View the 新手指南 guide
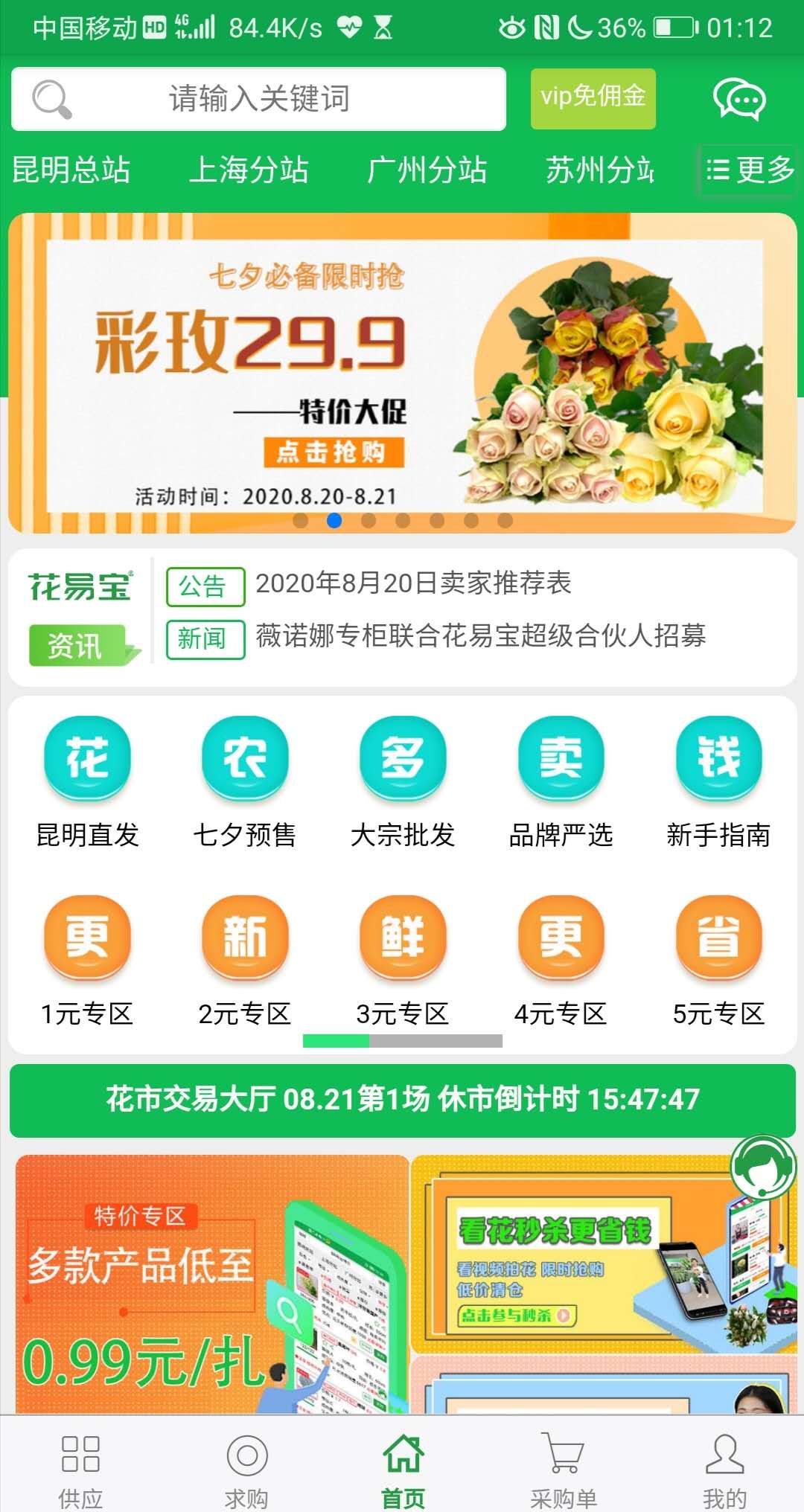804x1512 pixels. pos(718,781)
